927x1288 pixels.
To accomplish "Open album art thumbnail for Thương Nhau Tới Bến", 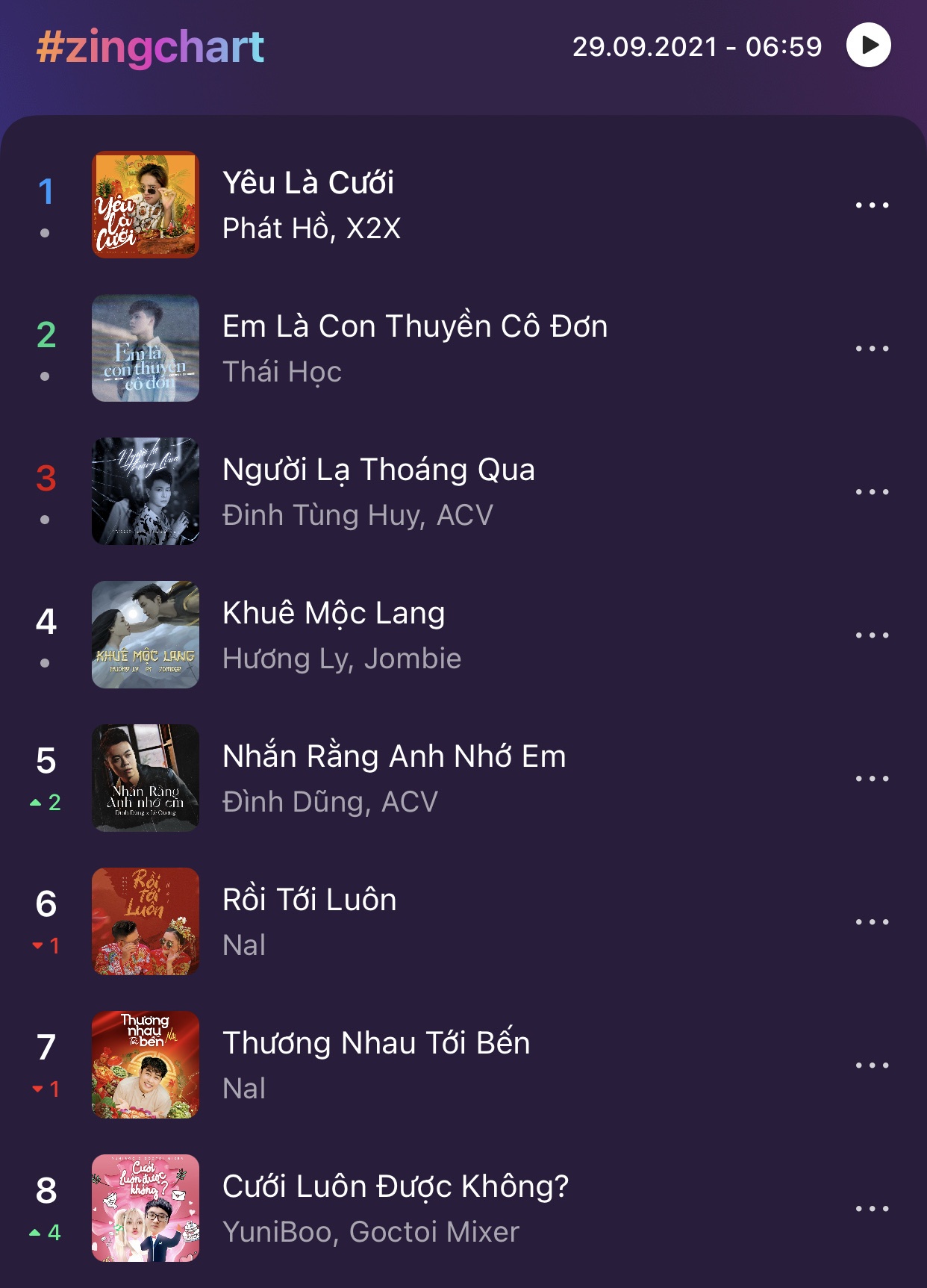I will (x=146, y=1064).
